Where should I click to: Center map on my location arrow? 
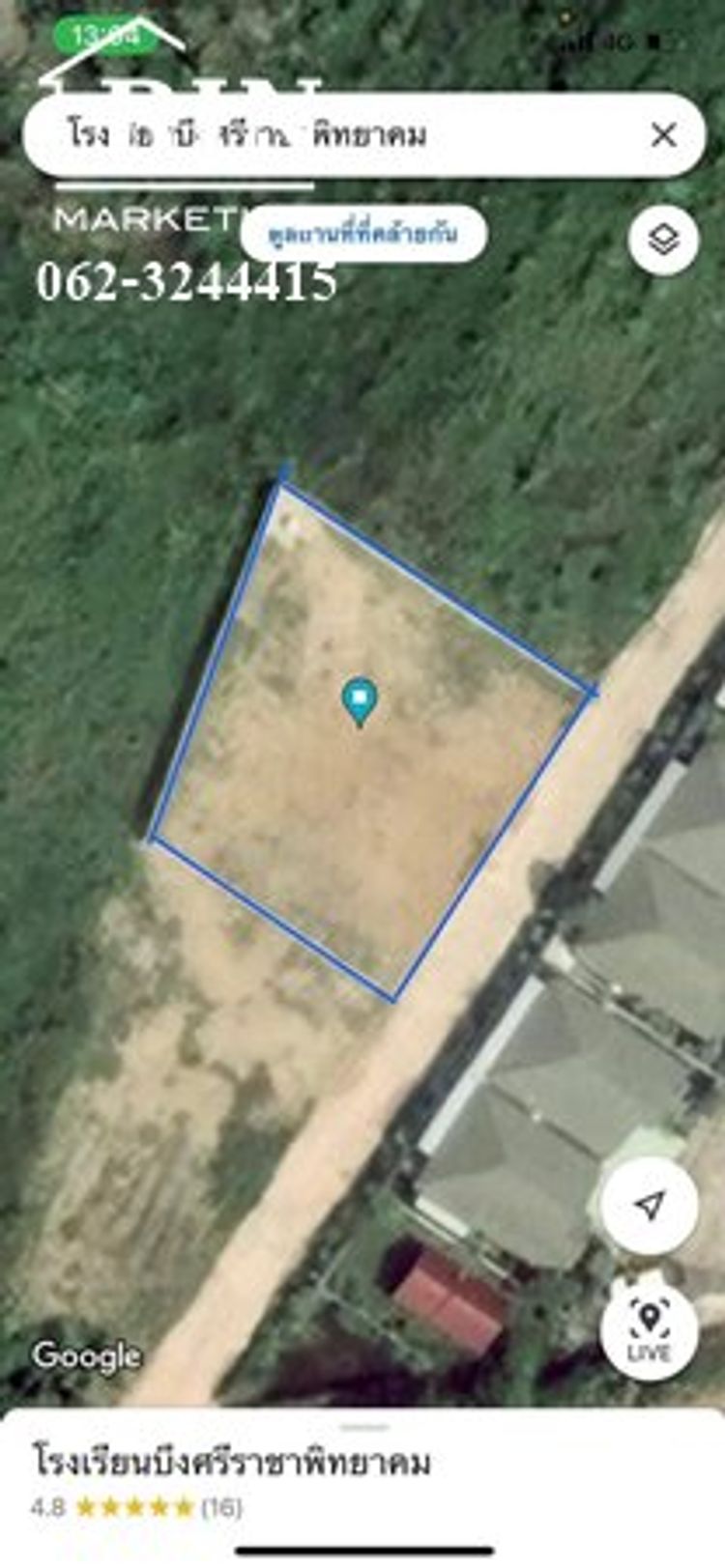coord(649,1205)
